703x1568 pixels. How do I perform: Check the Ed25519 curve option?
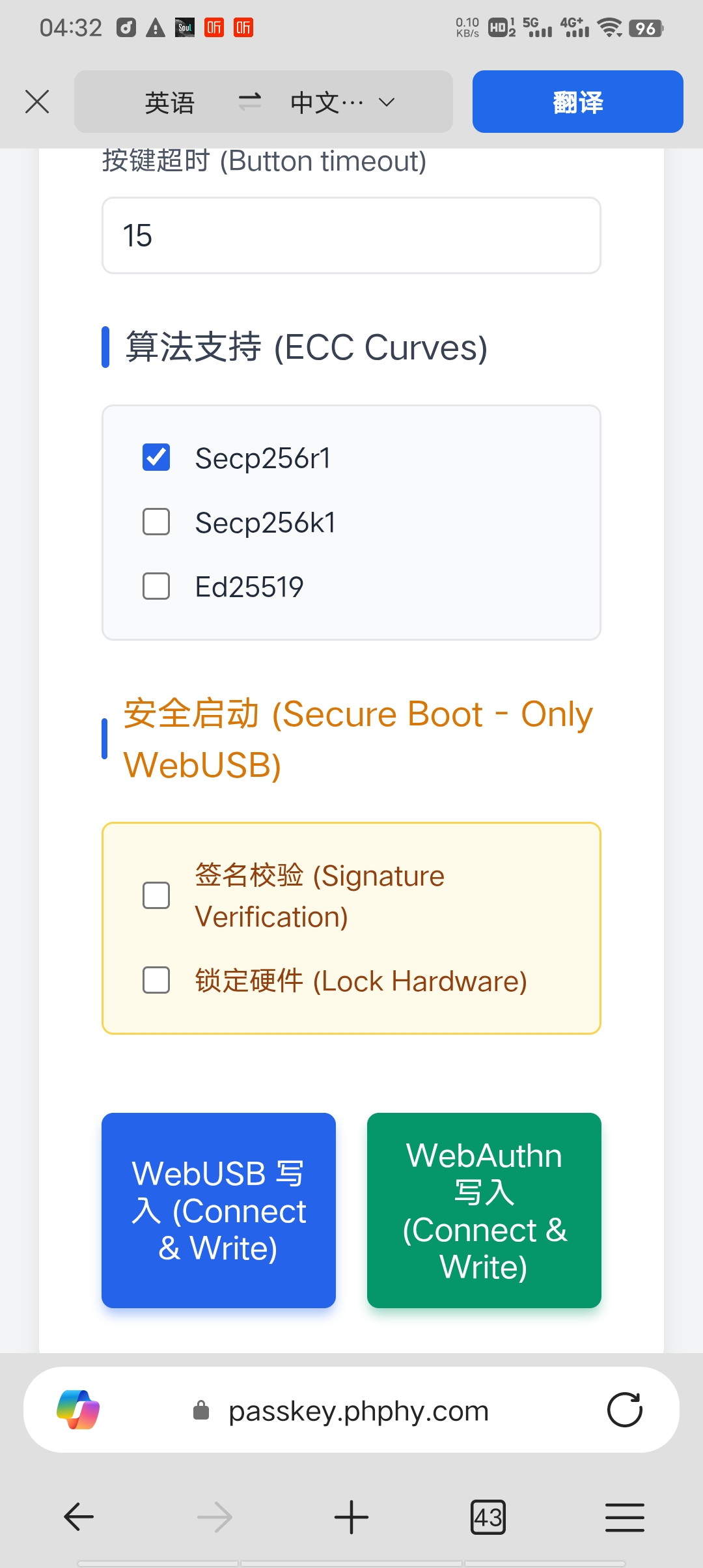pyautogui.click(x=156, y=586)
